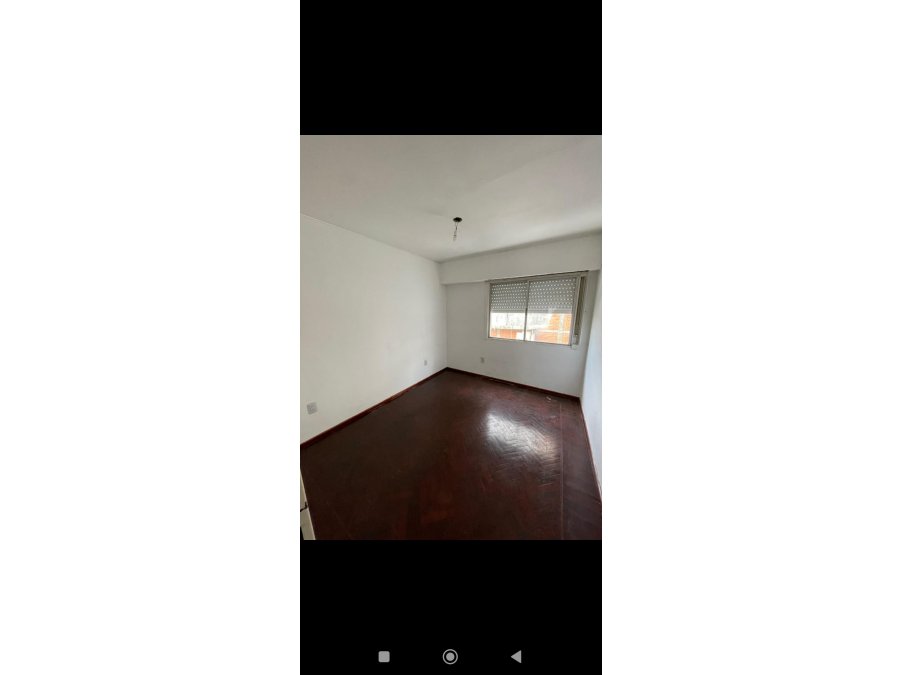The height and width of the screenshot is (675, 900).
Task: Go to the home screen
Action: [450, 656]
